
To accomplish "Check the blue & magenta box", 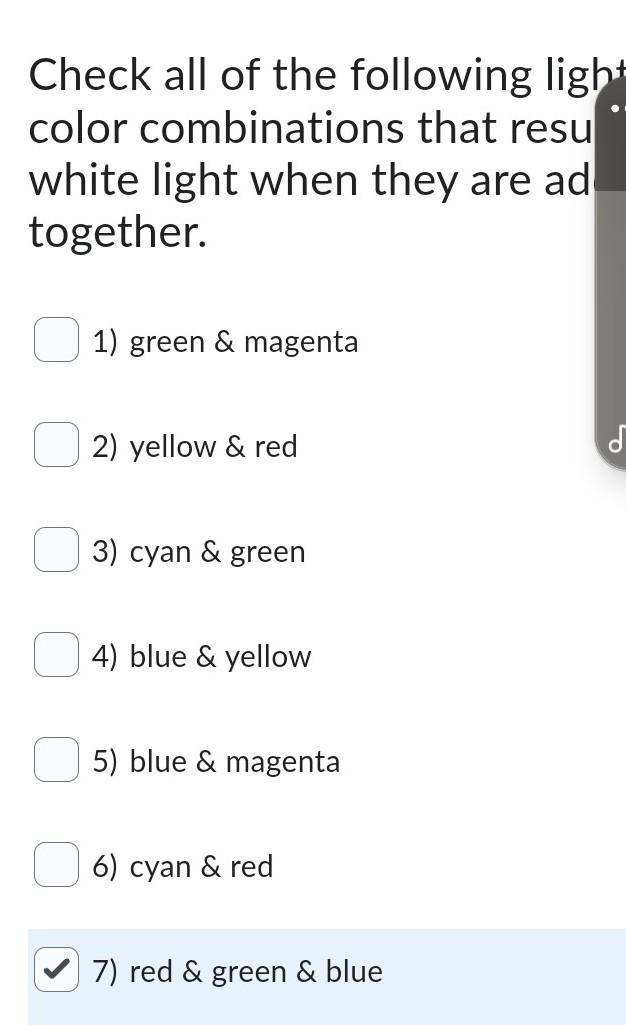I will (x=57, y=760).
